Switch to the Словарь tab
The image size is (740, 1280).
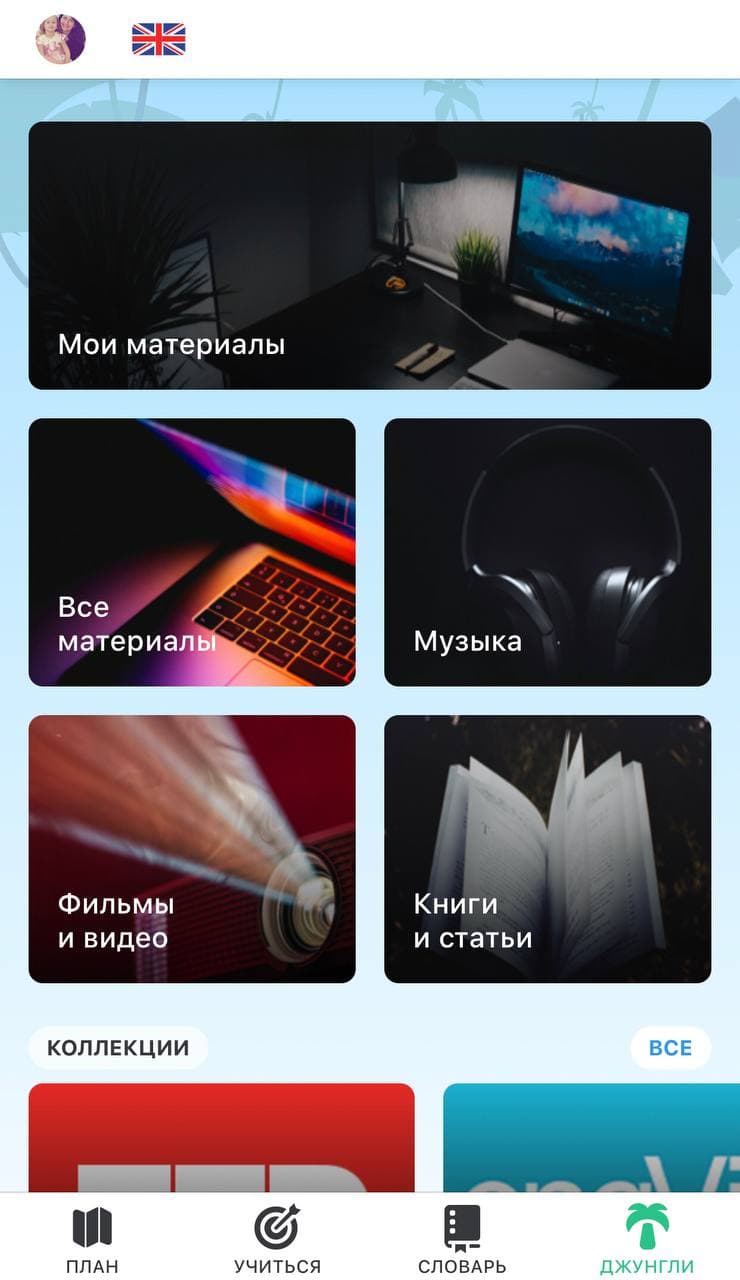pyautogui.click(x=462, y=1240)
